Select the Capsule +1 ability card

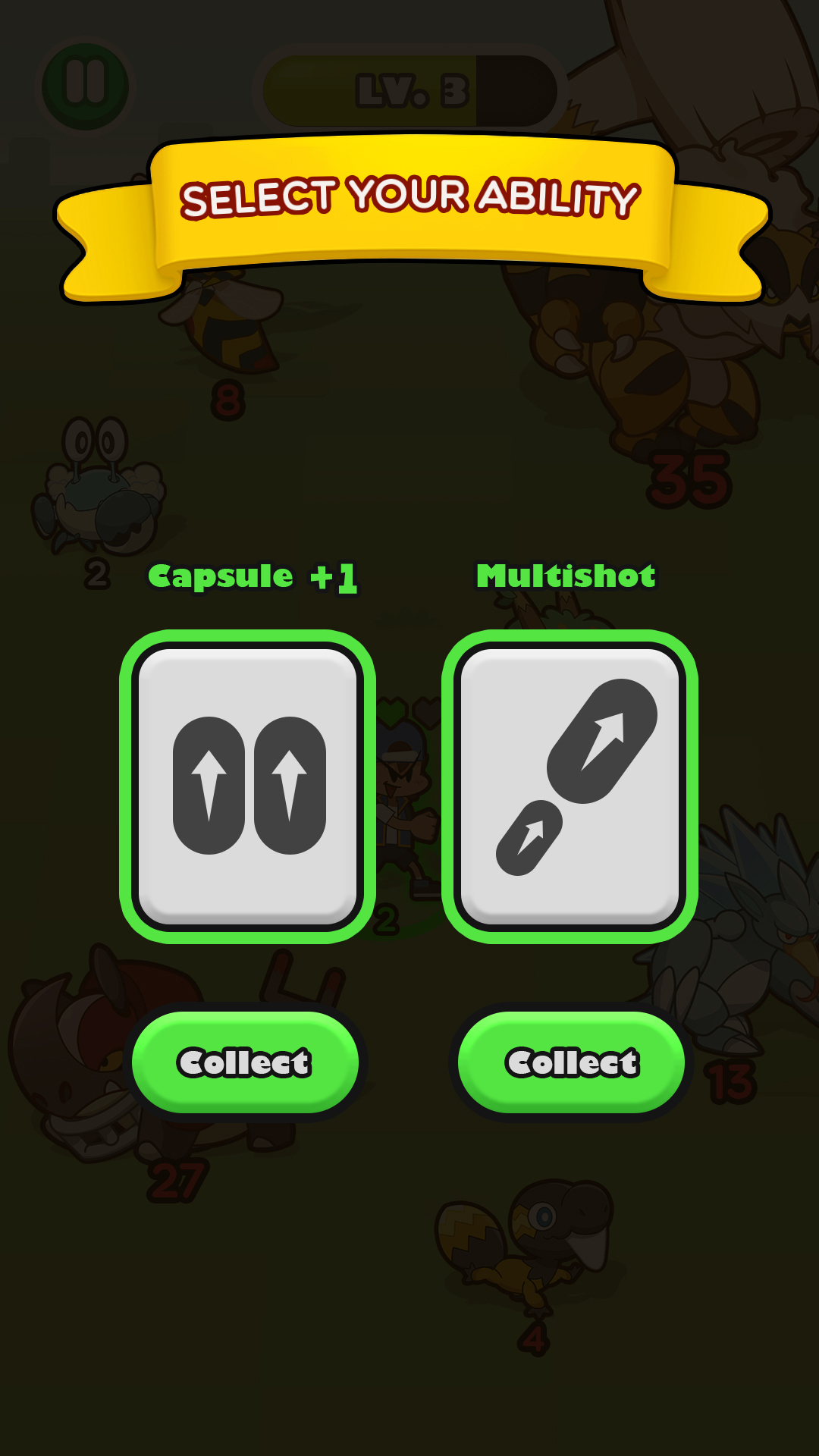247,786
